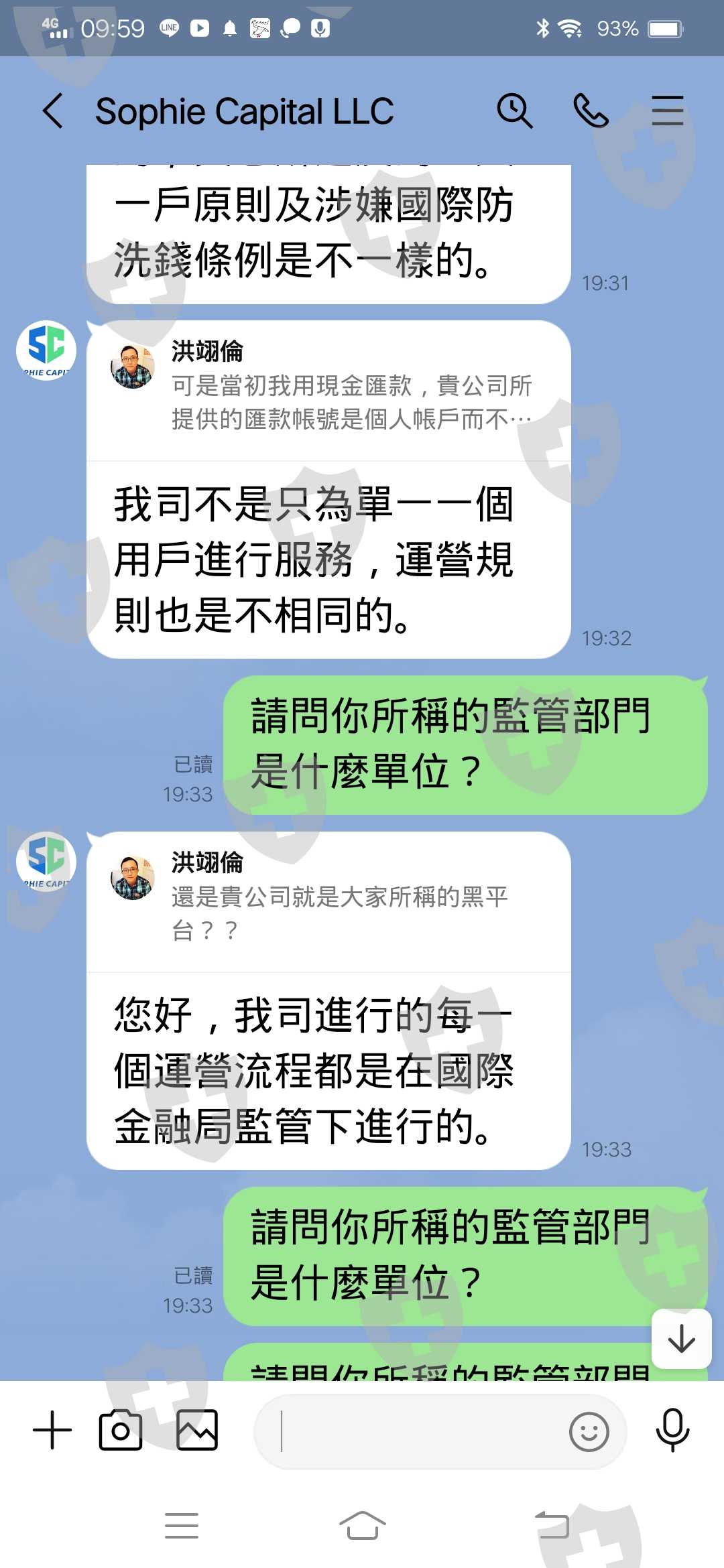
Task: Tap the system back button
Action: pyautogui.click(x=552, y=1526)
